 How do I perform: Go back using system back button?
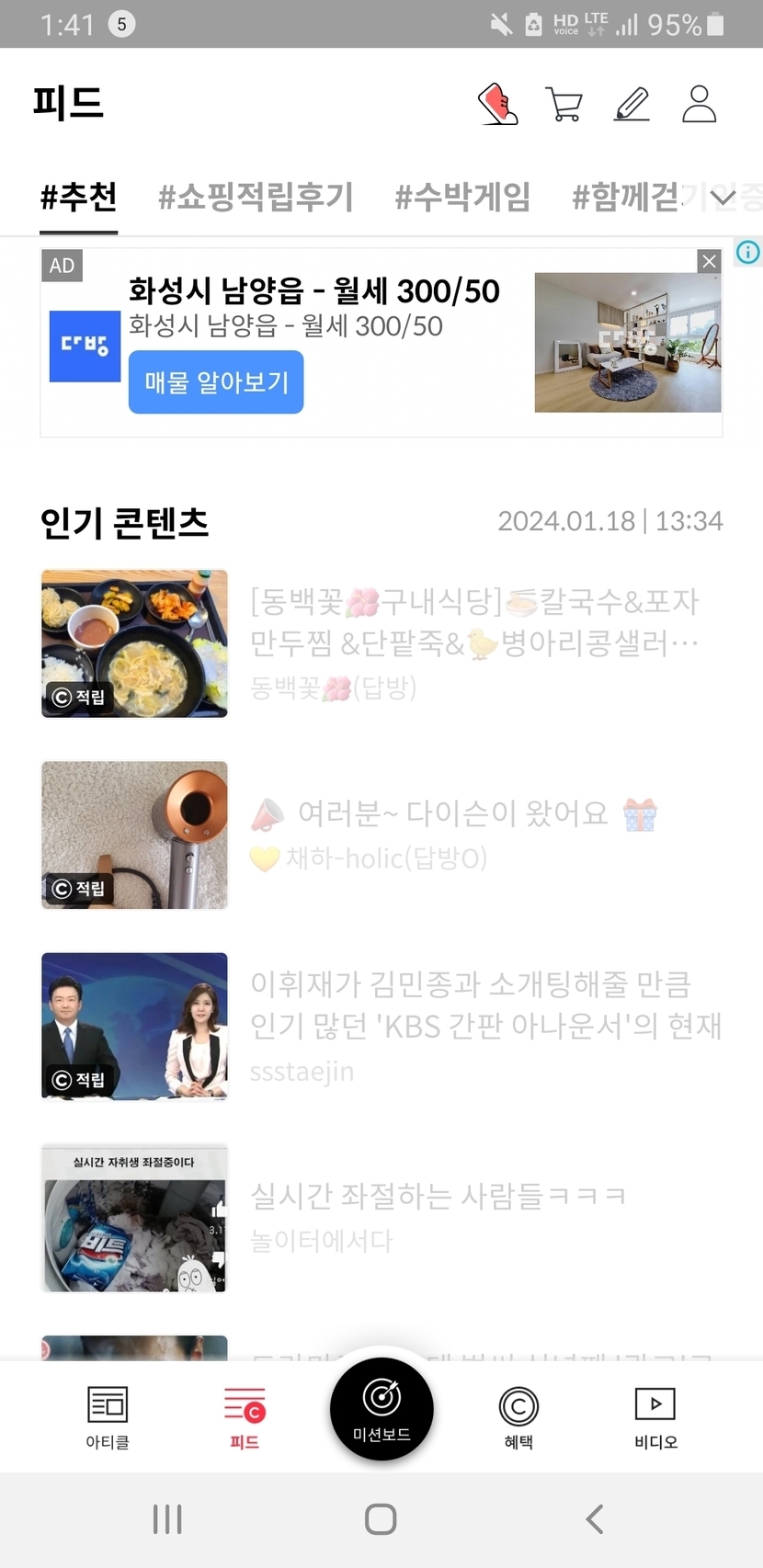point(595,1519)
